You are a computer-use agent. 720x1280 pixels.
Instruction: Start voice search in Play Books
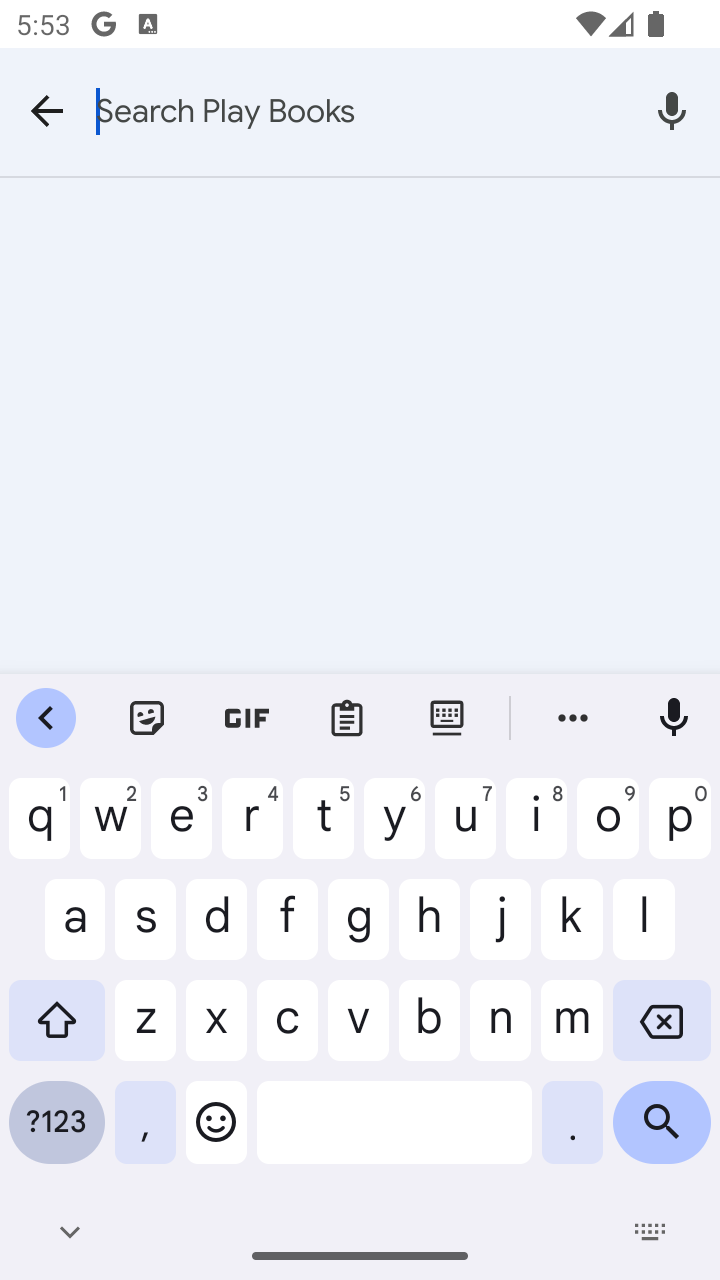672,111
